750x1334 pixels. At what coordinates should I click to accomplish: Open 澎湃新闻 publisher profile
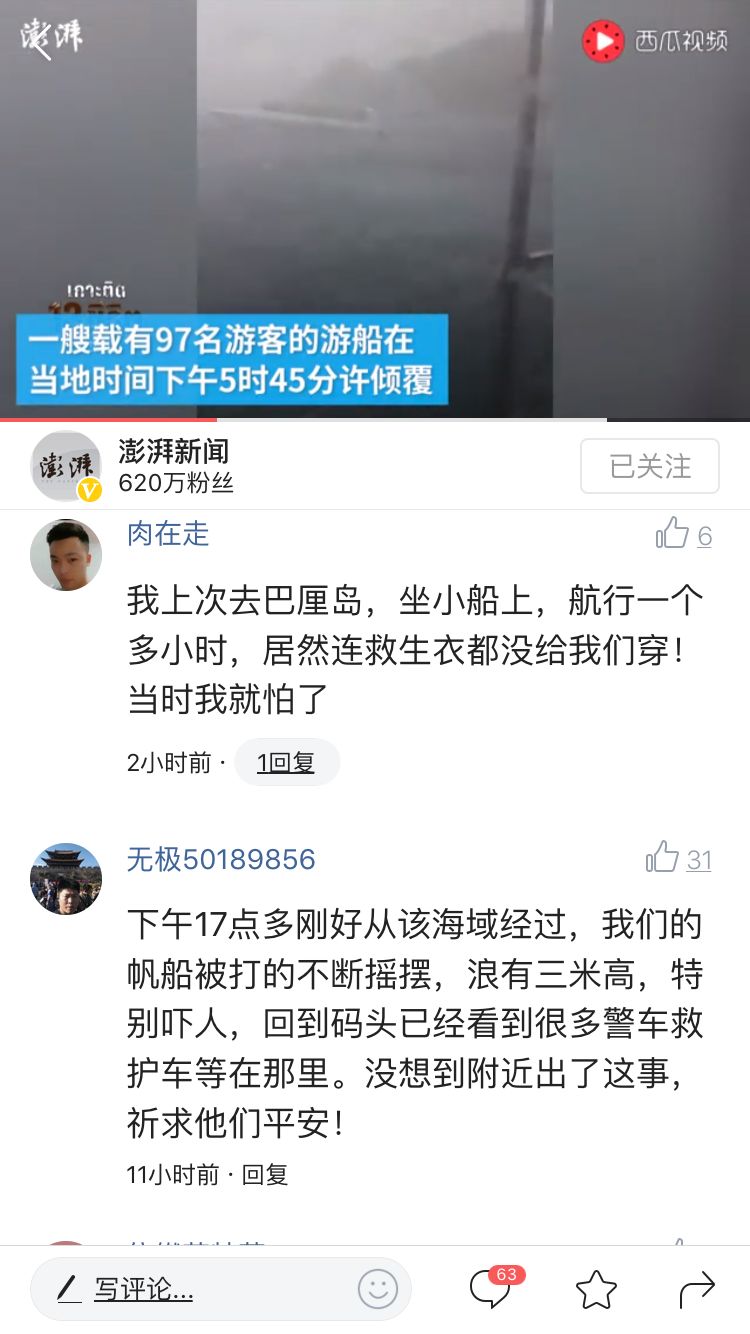point(173,451)
